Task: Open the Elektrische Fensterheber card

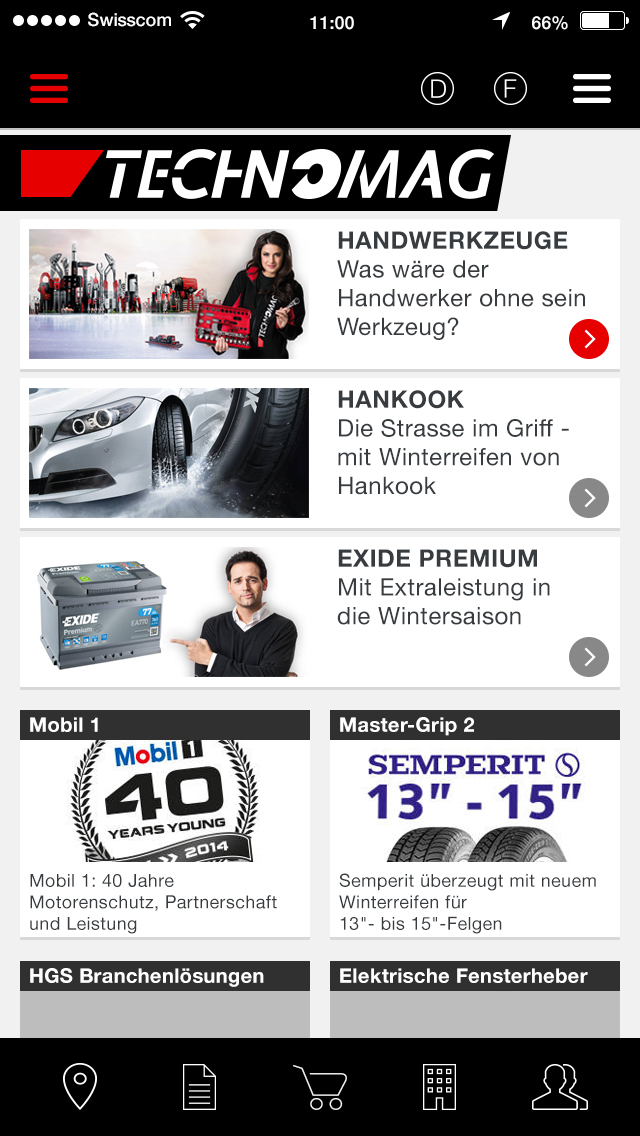Action: tap(475, 999)
